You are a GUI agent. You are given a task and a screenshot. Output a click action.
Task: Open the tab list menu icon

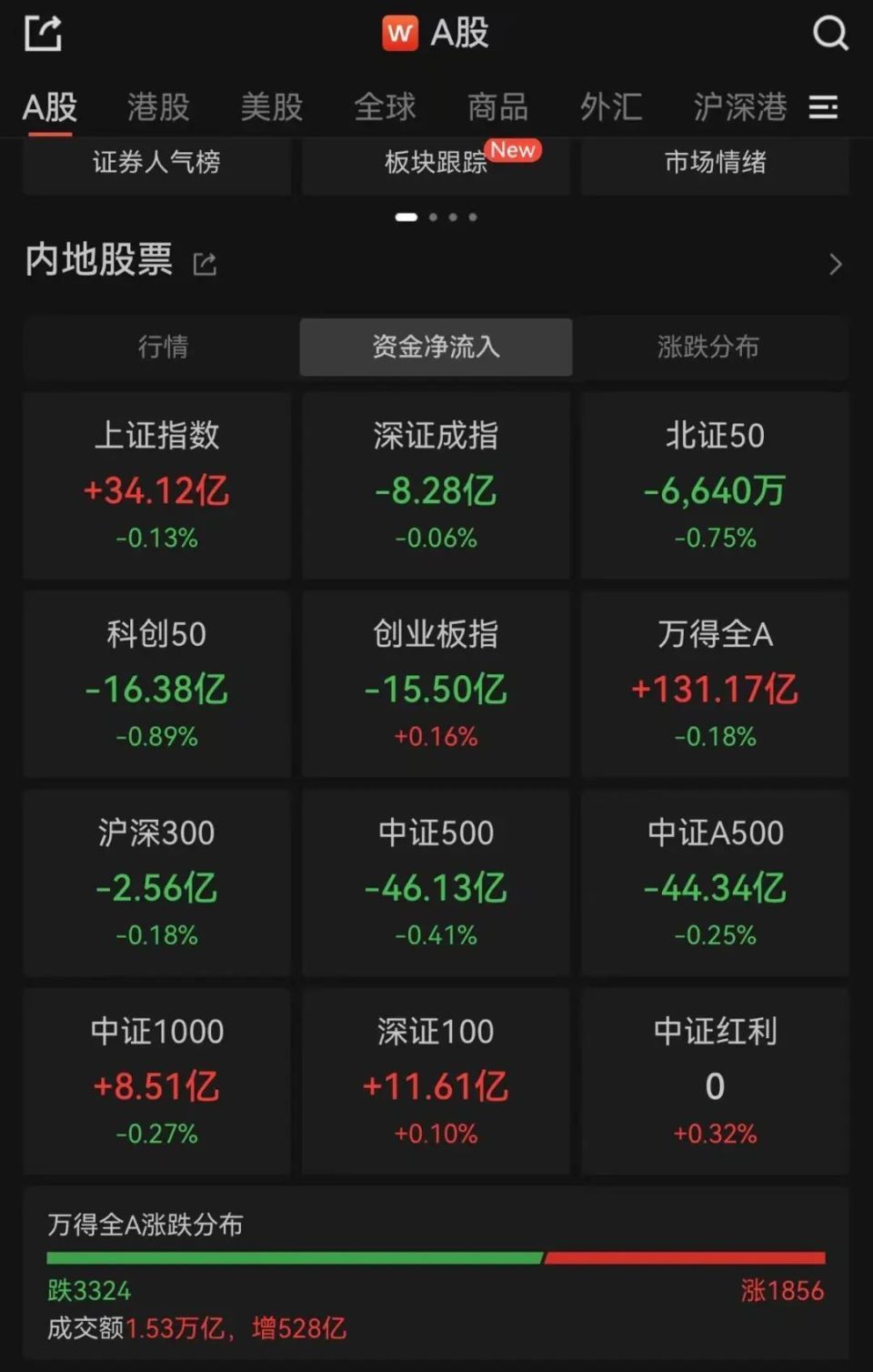pyautogui.click(x=823, y=107)
